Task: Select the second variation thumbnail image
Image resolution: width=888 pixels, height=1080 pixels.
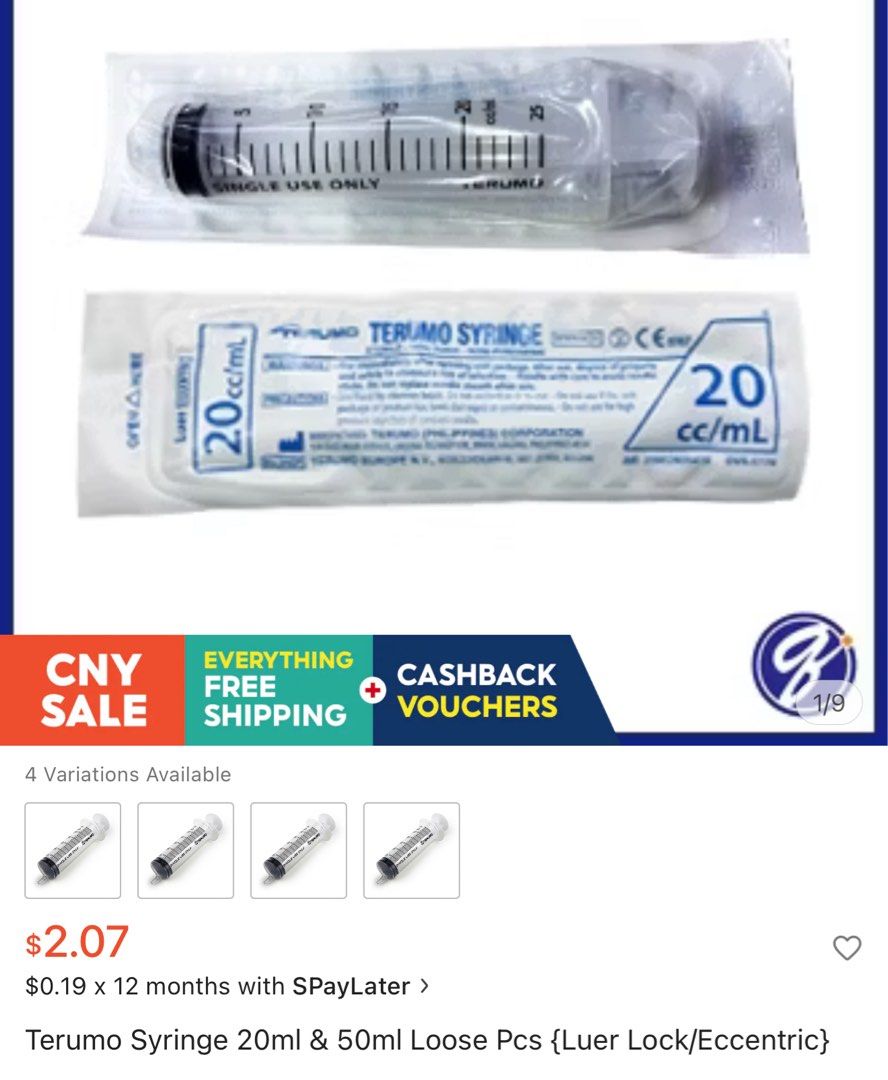Action: pos(186,849)
